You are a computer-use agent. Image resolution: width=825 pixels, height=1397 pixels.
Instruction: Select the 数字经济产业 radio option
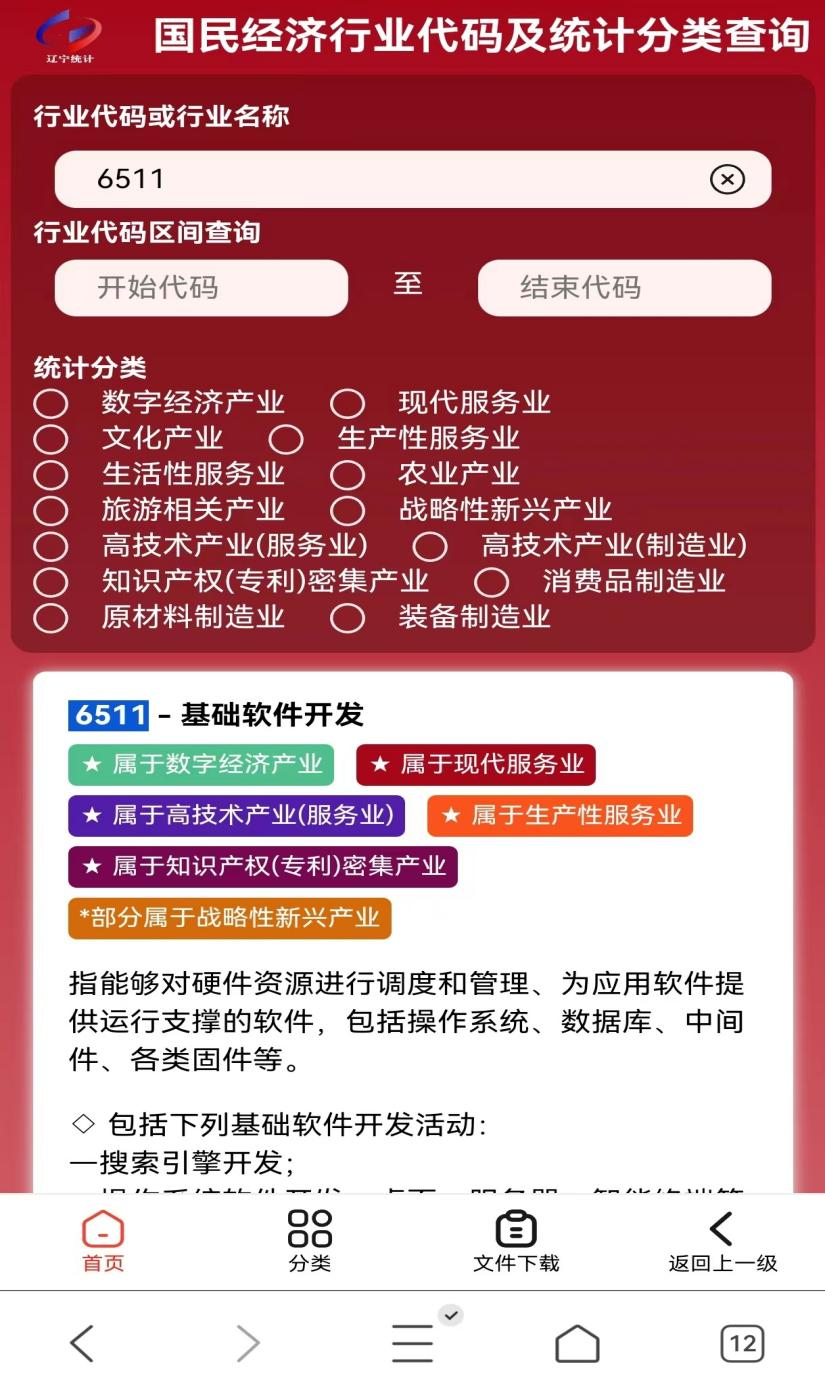coord(51,404)
